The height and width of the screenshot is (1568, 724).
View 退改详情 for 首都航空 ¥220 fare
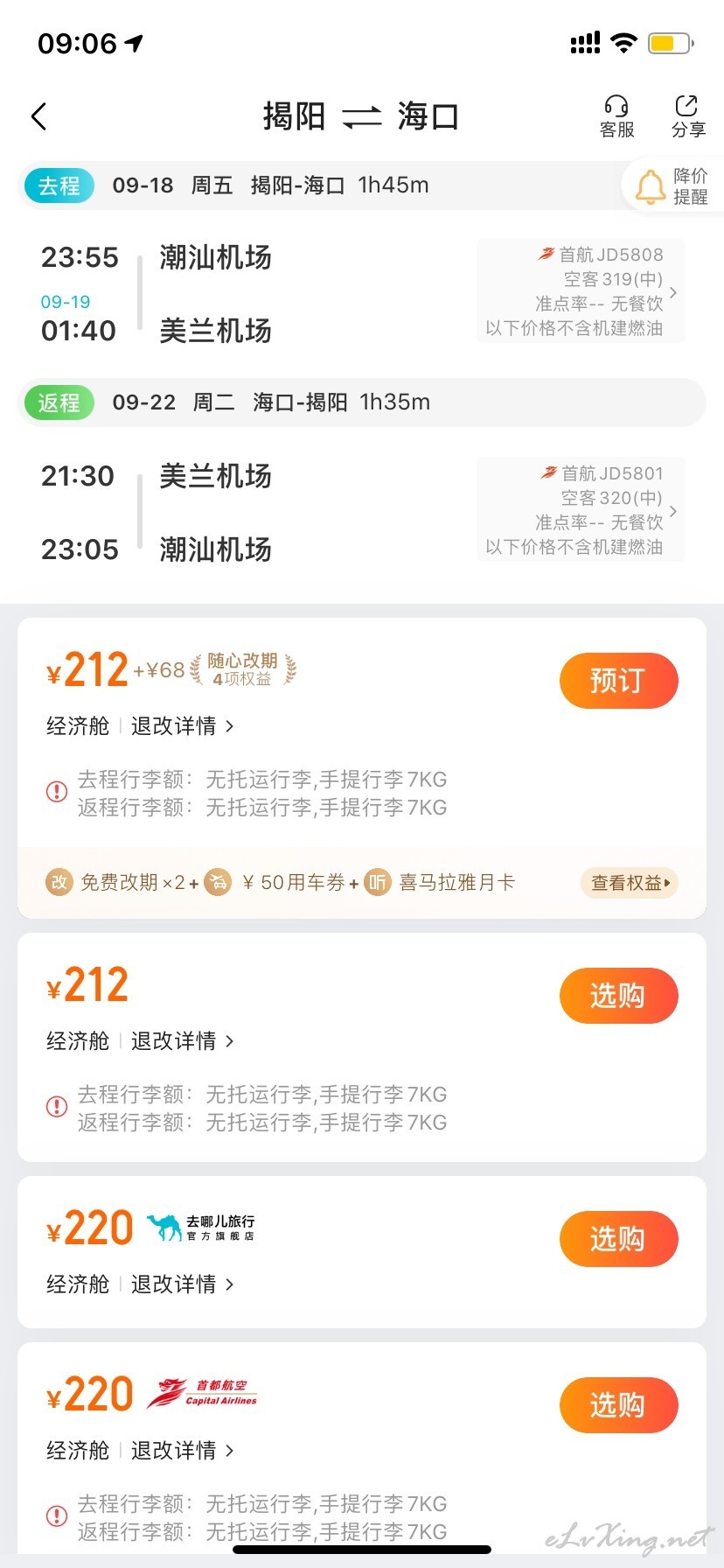(x=183, y=1451)
